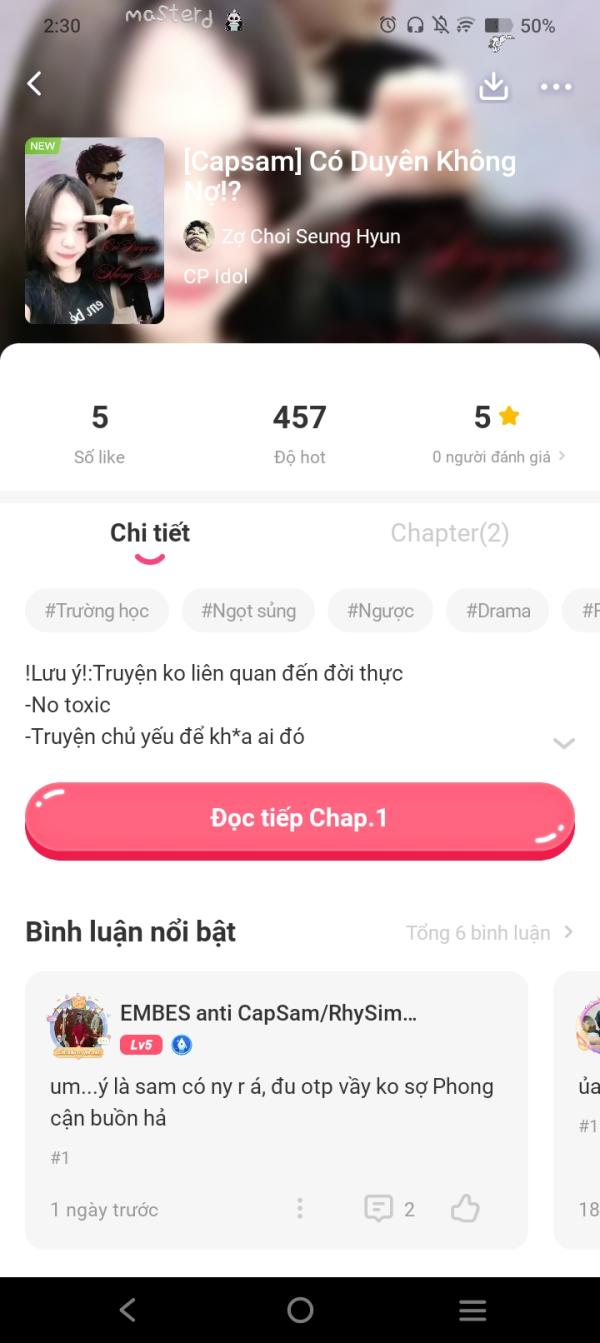Tap the #Trường học tag chip
The height and width of the screenshot is (1343, 600).
tap(97, 611)
